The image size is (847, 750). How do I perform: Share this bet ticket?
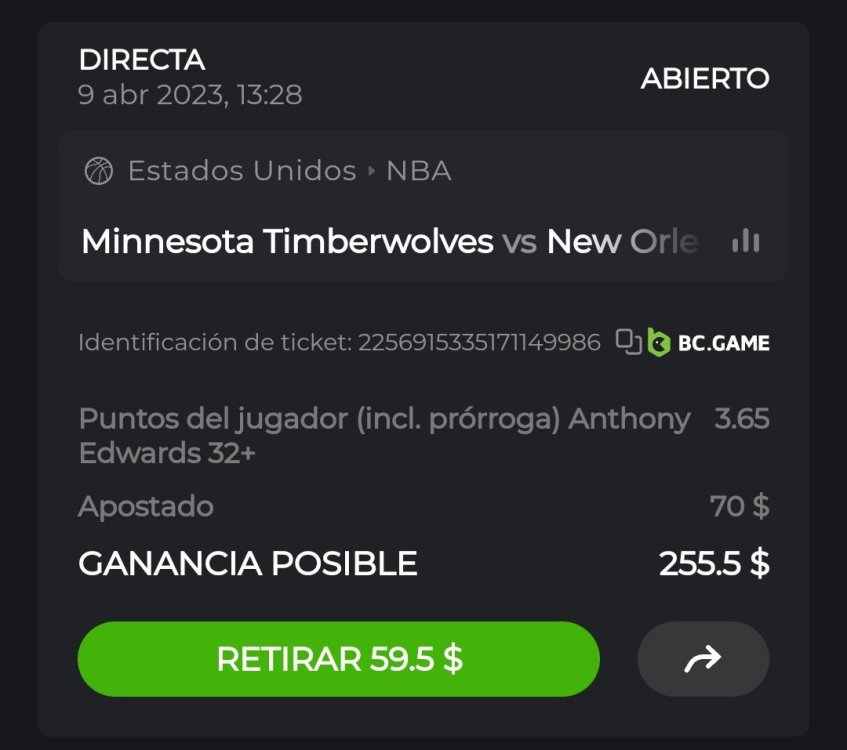pos(702,659)
